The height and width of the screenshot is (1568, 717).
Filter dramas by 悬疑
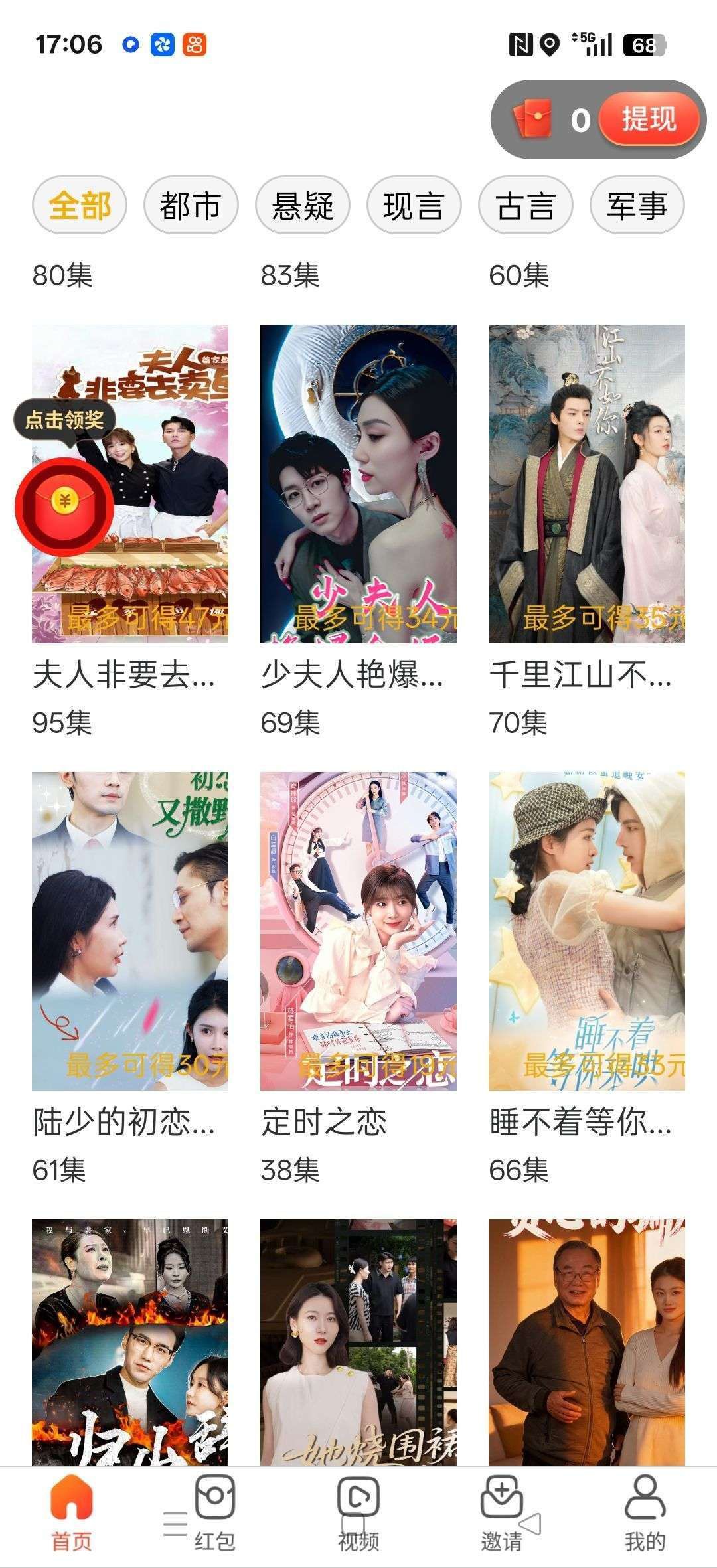tap(302, 205)
